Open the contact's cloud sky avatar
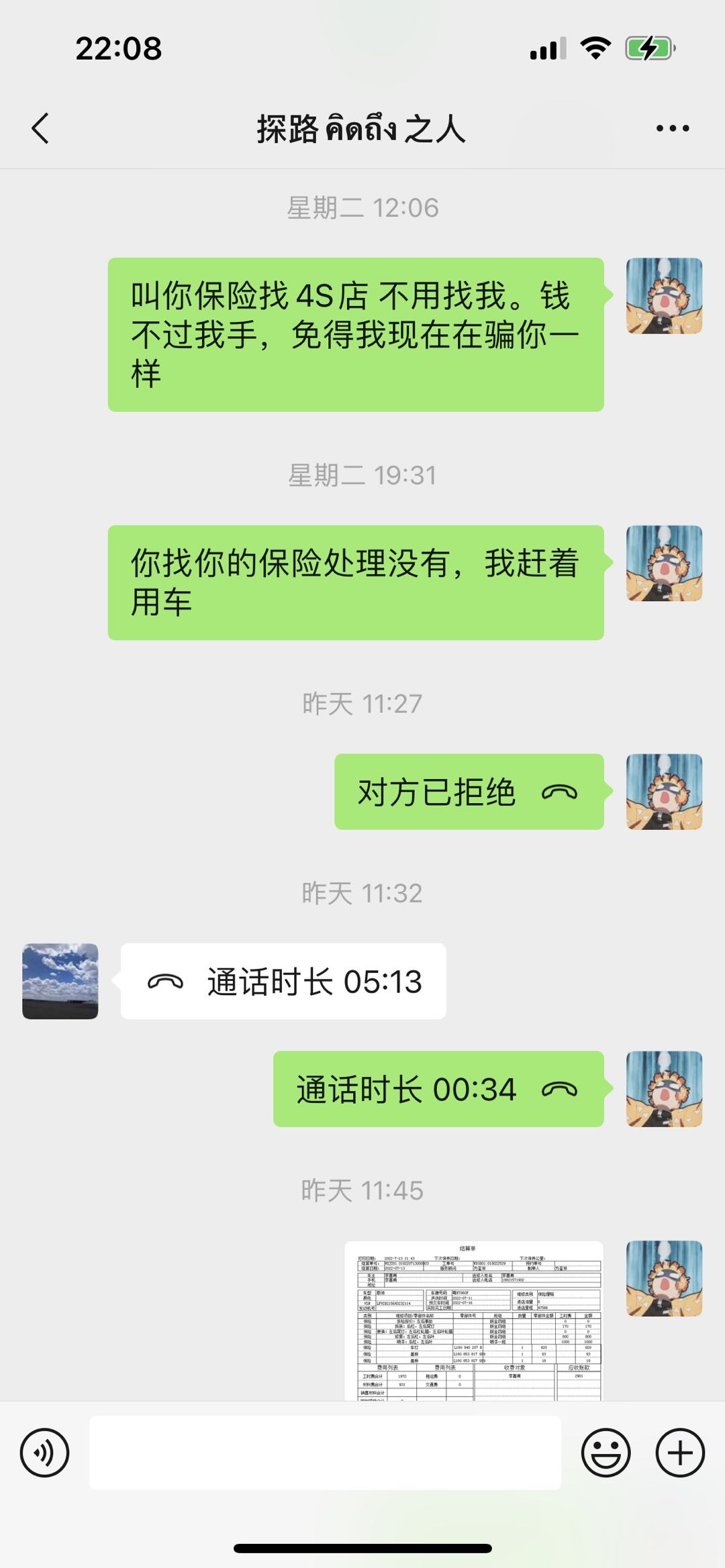The image size is (725, 1568). [60, 981]
